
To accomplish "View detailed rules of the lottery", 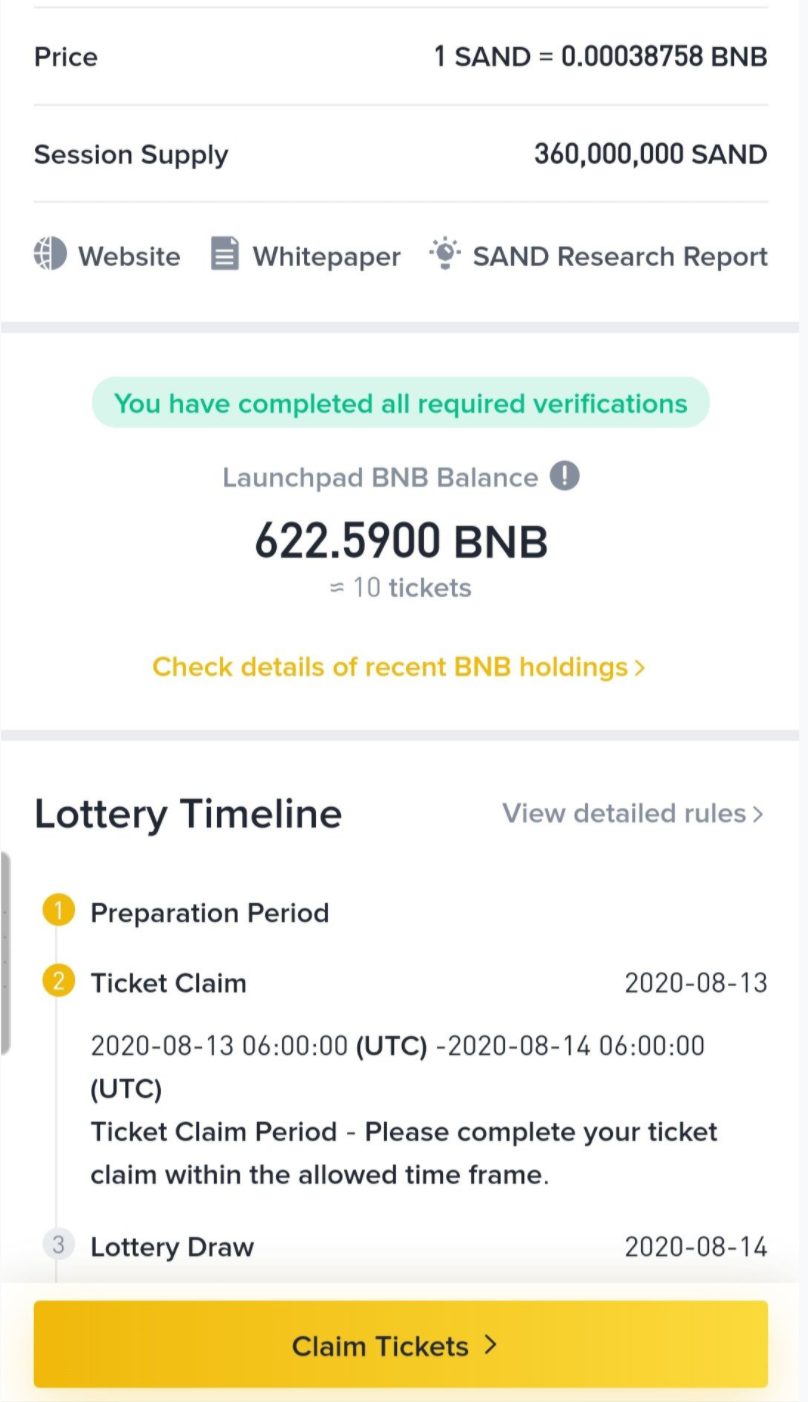I will point(633,813).
